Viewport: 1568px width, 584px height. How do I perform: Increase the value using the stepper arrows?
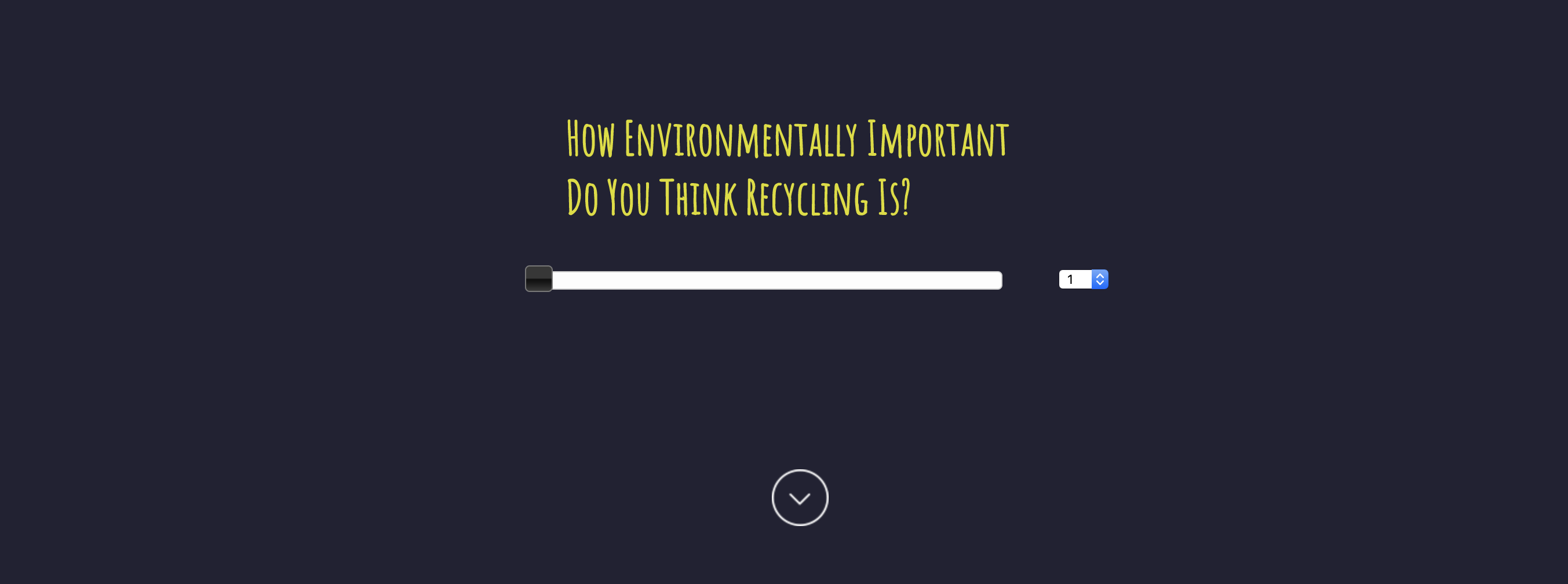[x=1099, y=276]
